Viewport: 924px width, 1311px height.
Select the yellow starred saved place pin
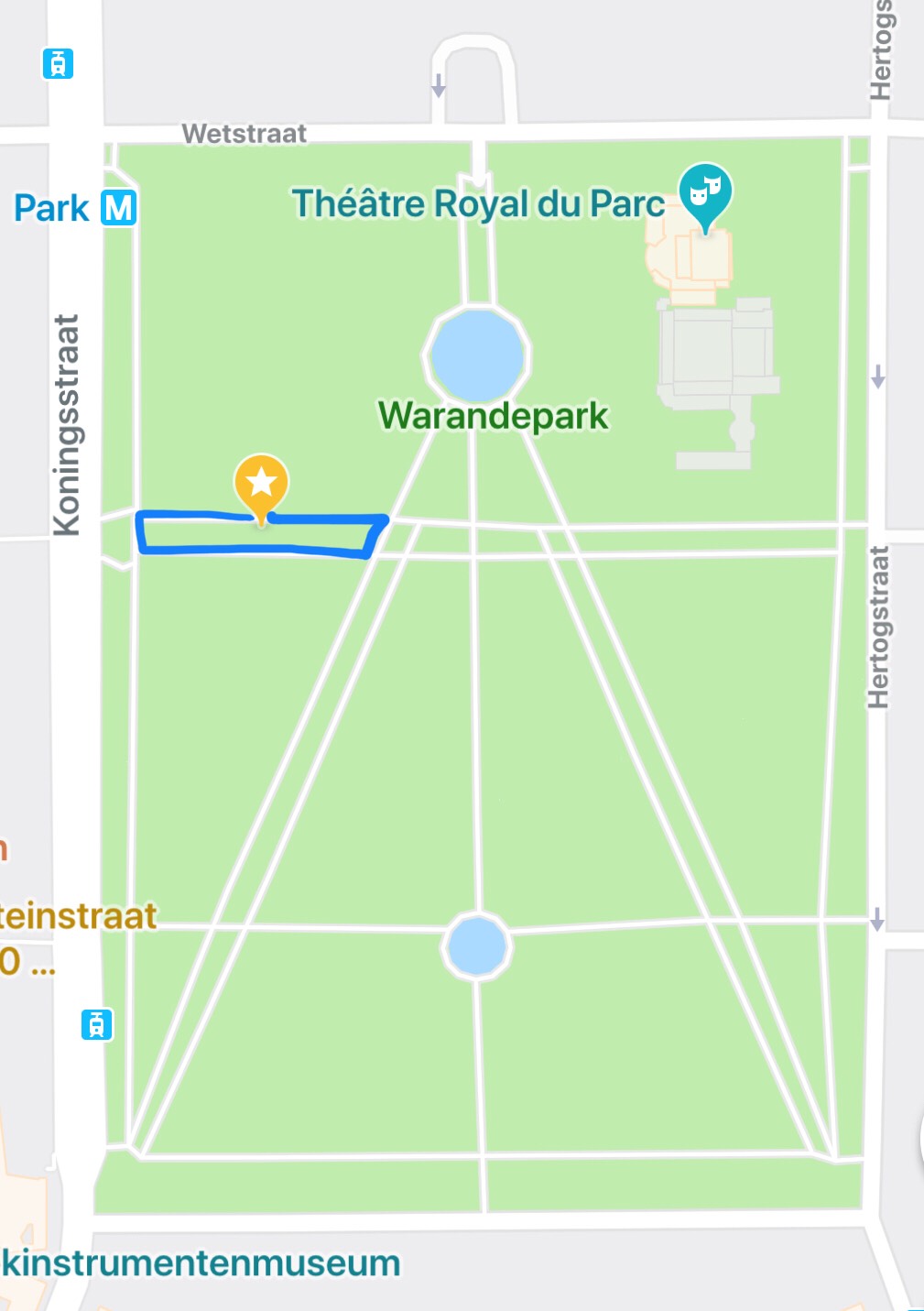pyautogui.click(x=261, y=482)
